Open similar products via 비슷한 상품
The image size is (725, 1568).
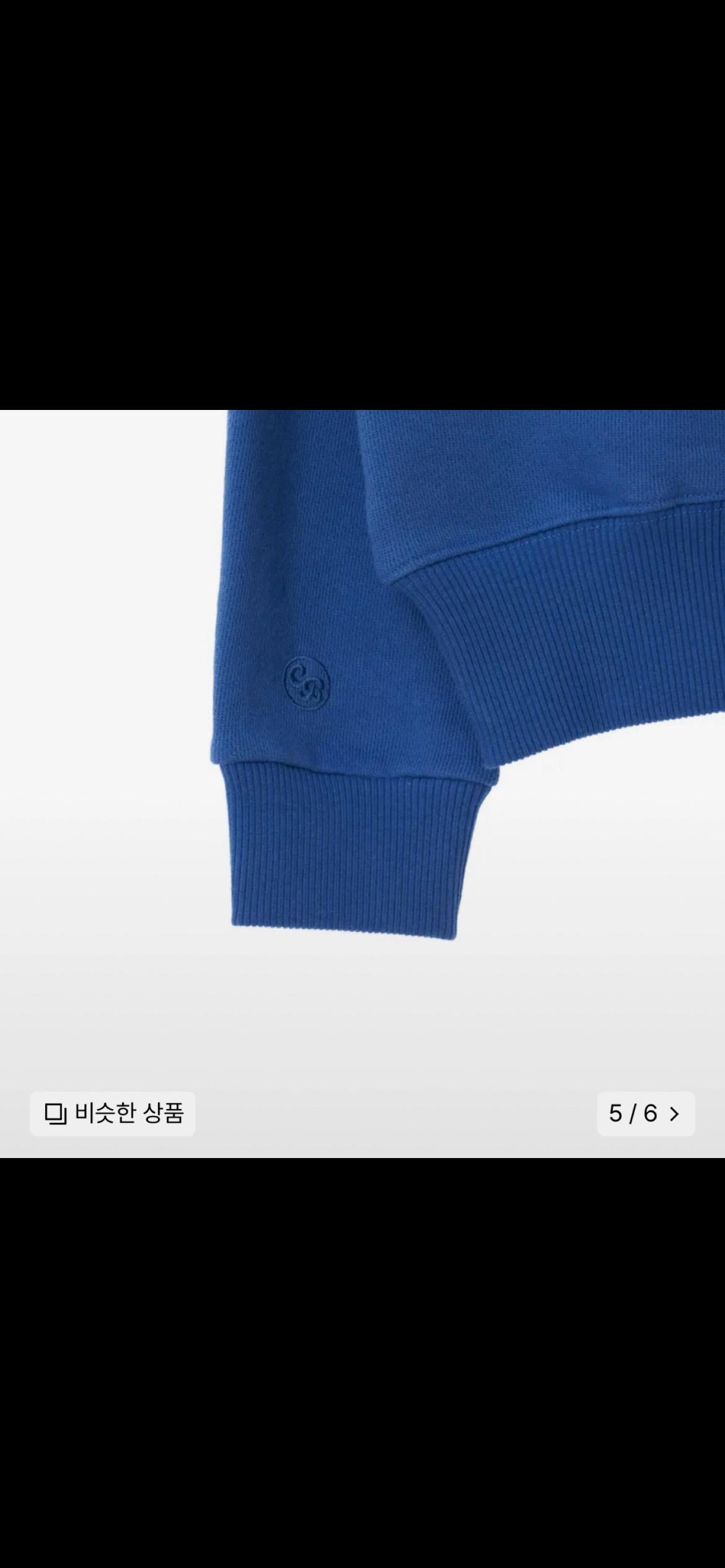[113, 1114]
